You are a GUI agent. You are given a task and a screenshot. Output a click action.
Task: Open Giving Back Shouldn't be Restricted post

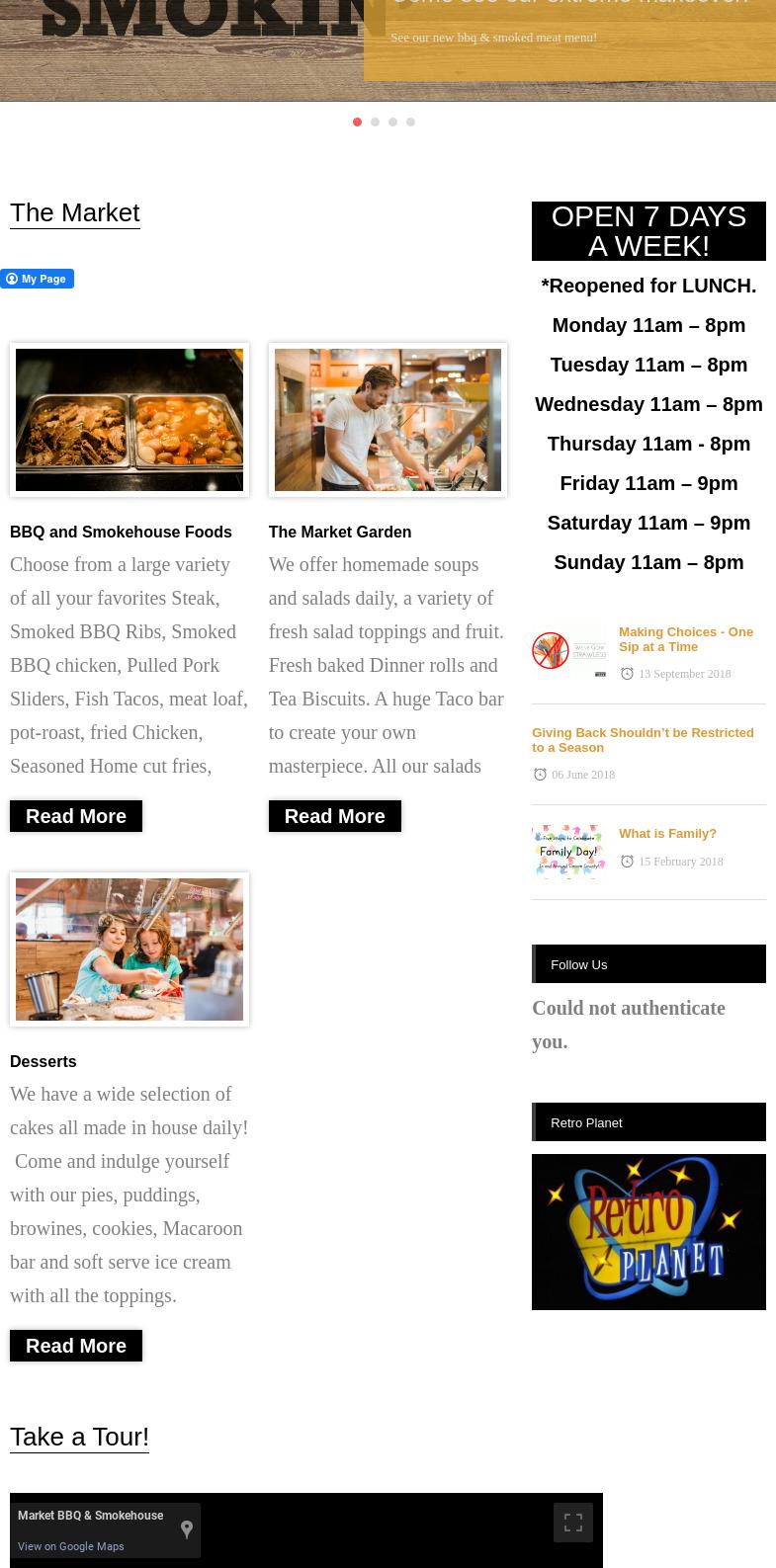point(643,740)
